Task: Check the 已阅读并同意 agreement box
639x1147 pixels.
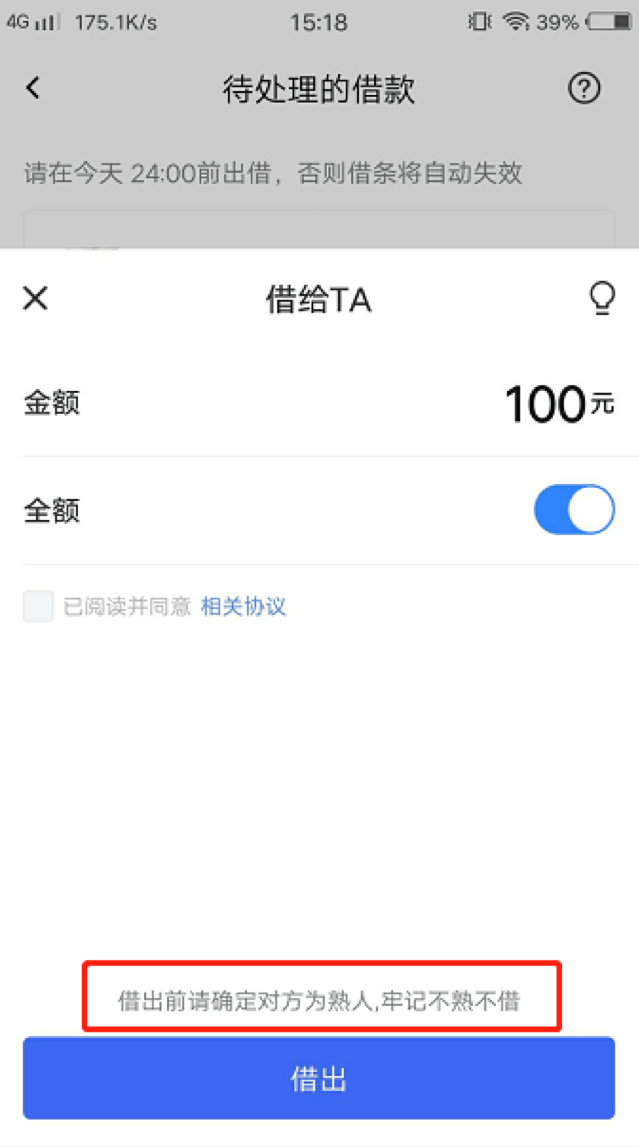Action: tap(38, 606)
